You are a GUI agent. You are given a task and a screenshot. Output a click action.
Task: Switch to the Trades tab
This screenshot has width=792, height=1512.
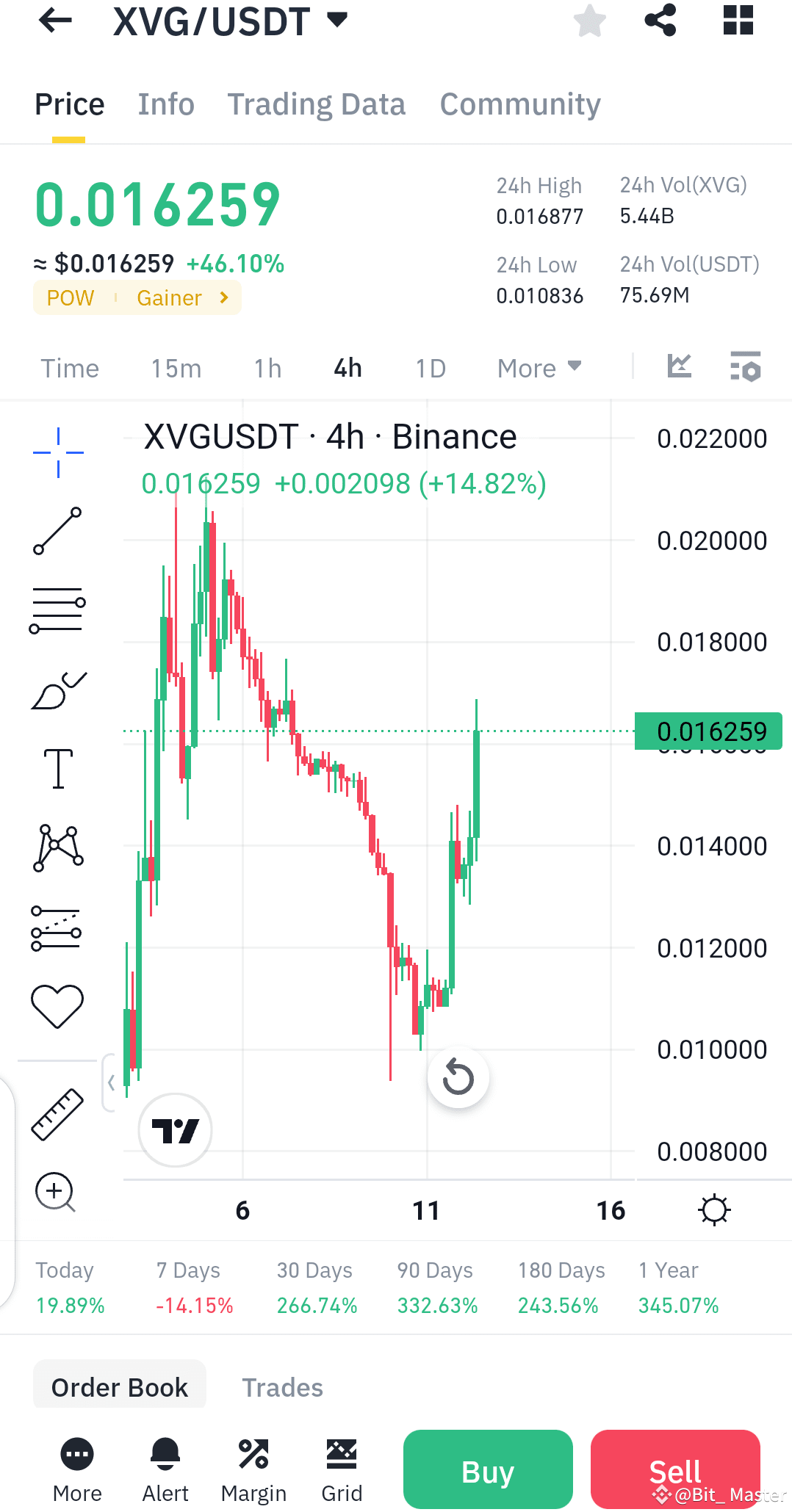click(282, 1386)
